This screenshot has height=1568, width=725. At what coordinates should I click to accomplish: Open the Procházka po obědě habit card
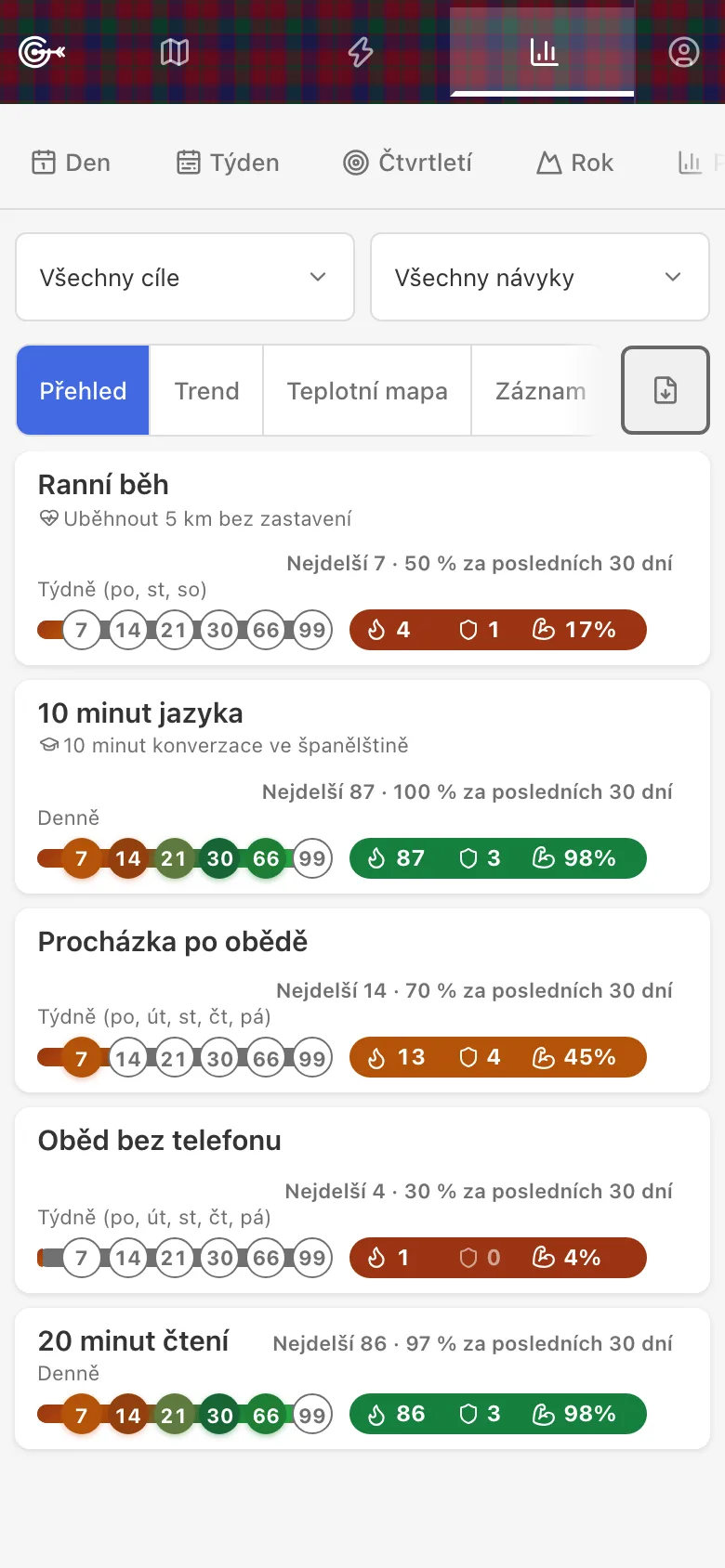point(362,1000)
